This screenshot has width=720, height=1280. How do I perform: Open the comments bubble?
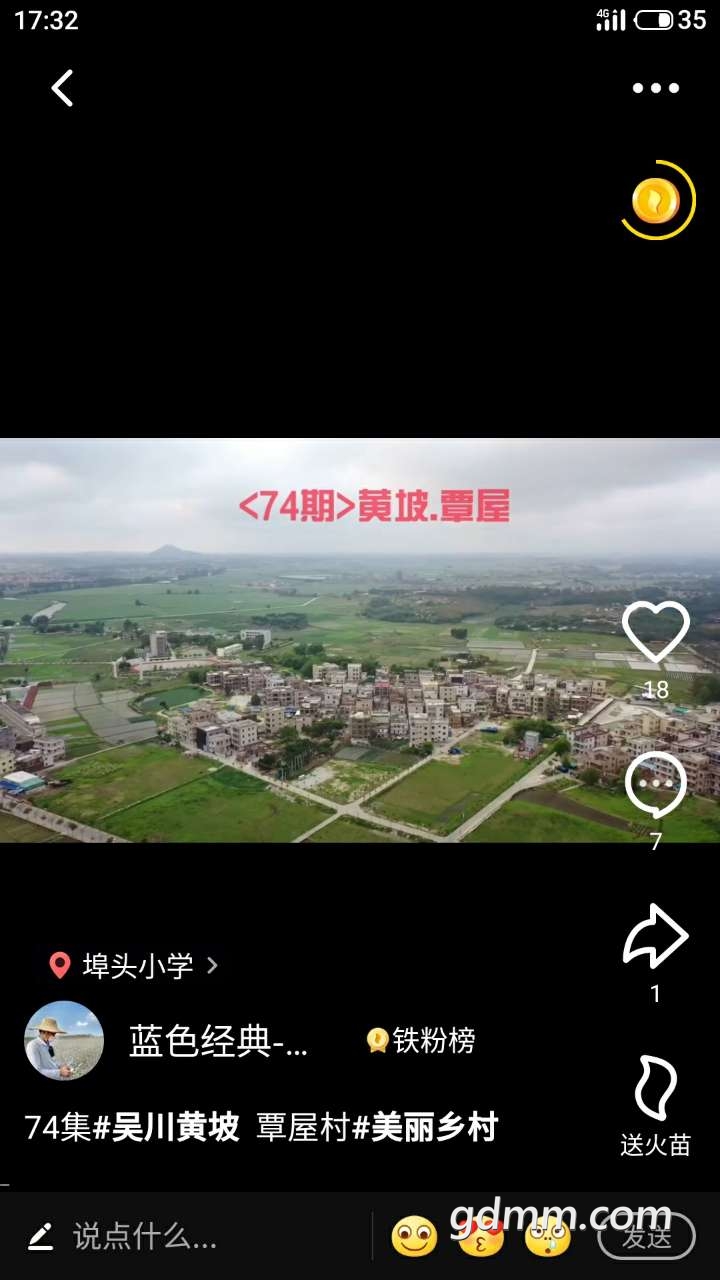pos(656,785)
